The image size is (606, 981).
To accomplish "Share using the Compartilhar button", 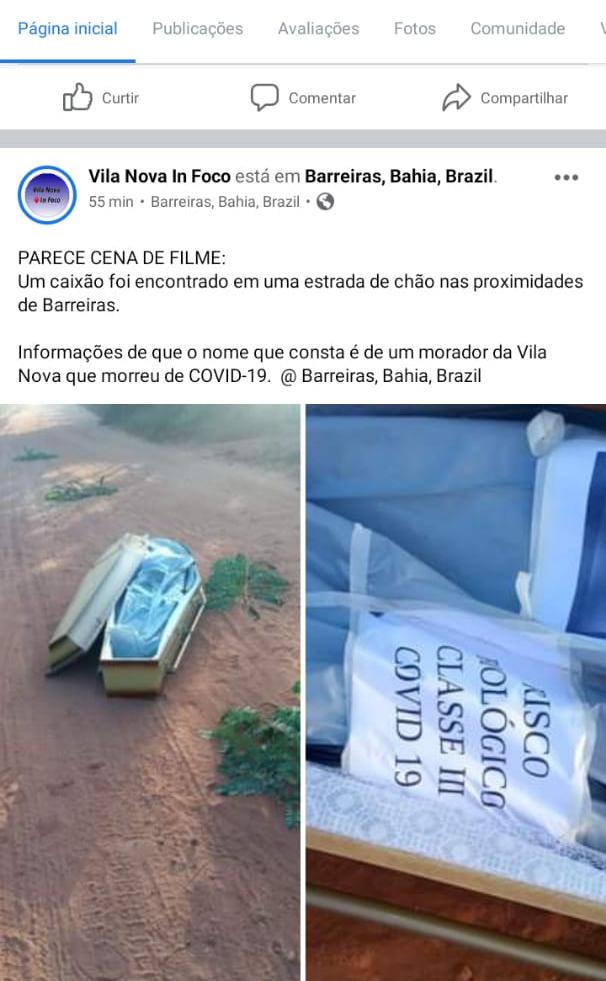I will pyautogui.click(x=505, y=98).
